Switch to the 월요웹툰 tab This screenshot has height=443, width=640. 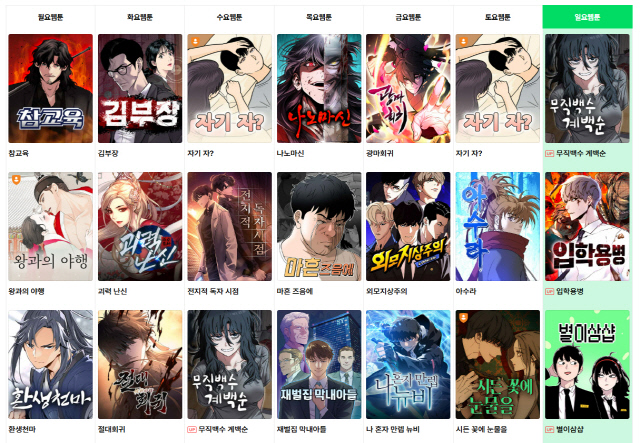click(49, 17)
